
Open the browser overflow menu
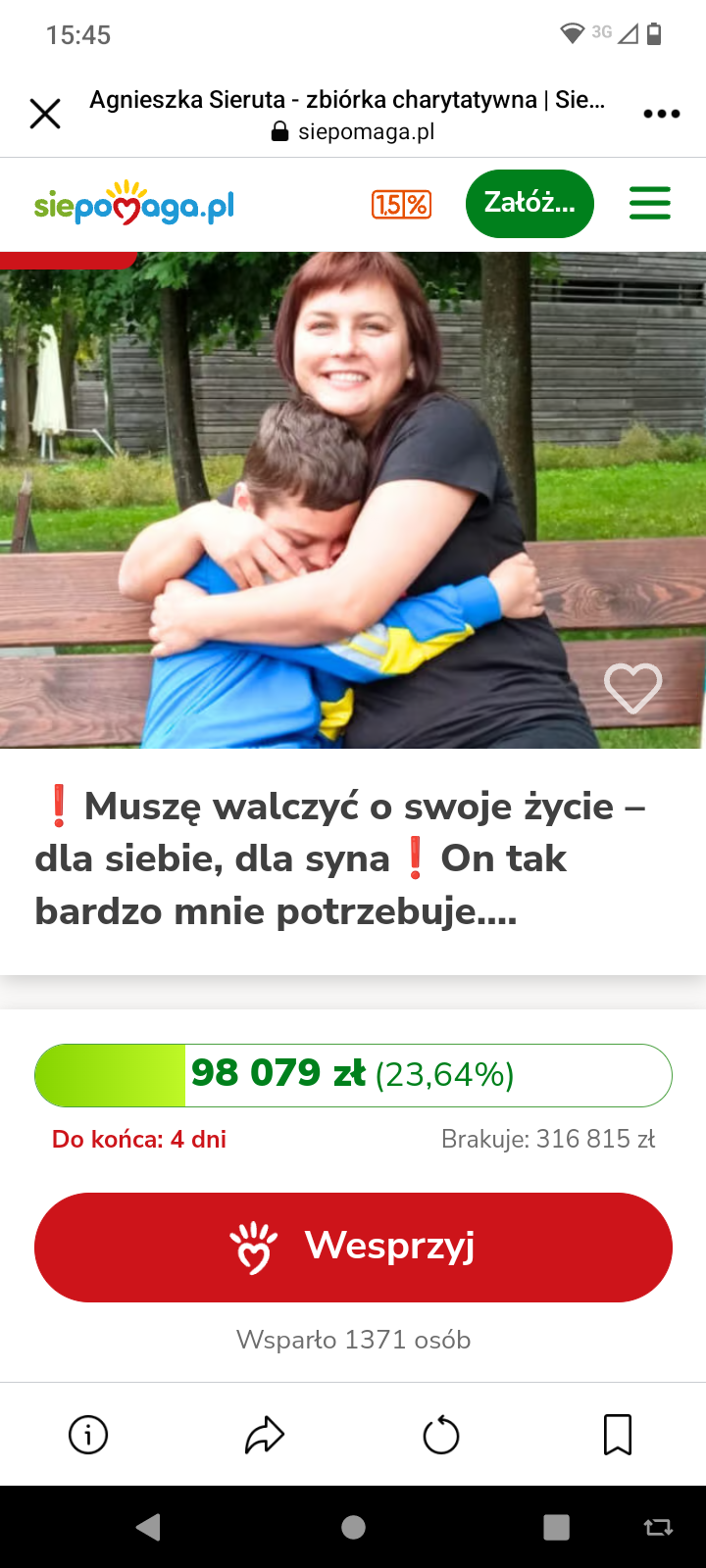[661, 114]
